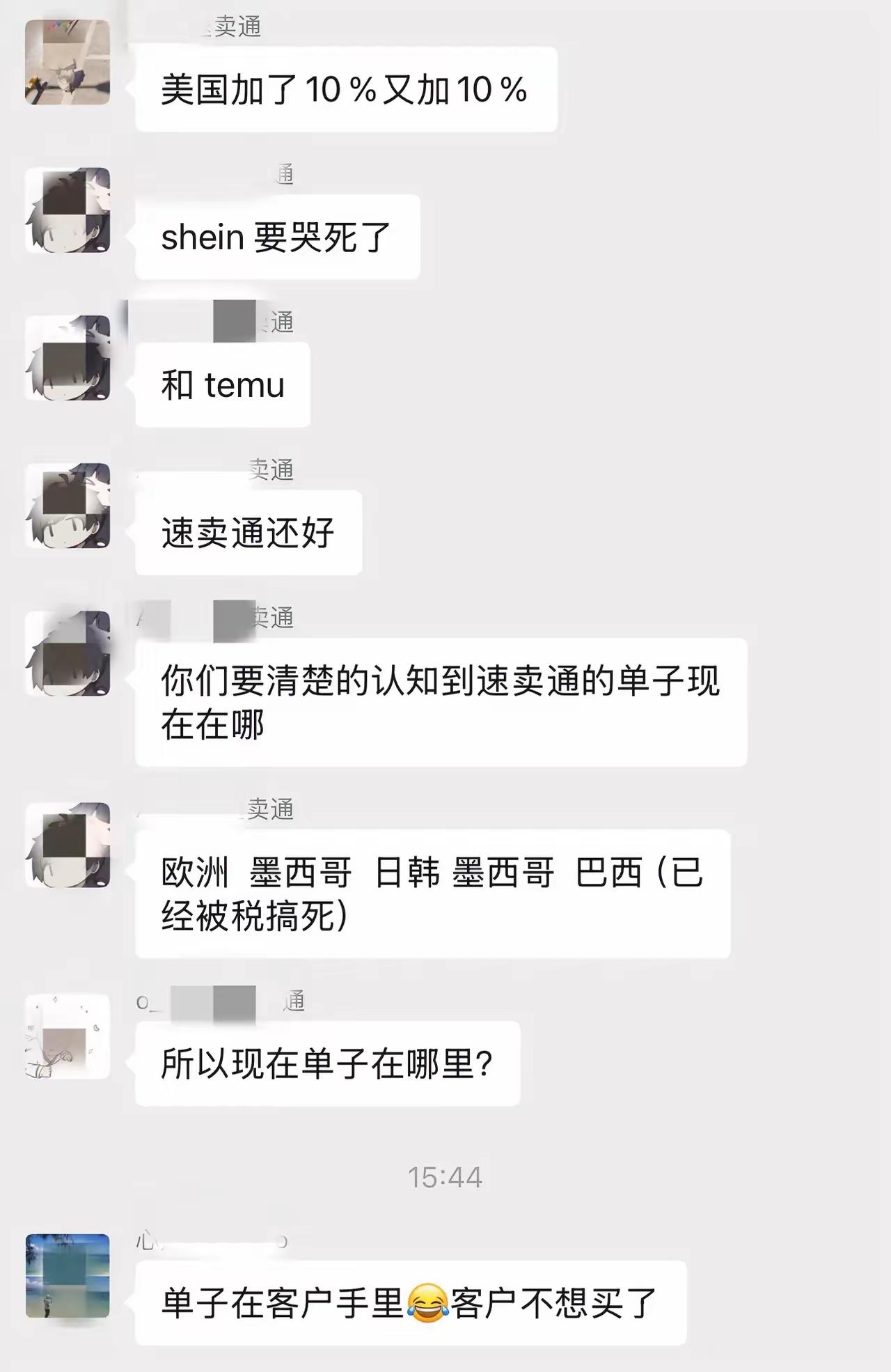Open avatar next to '欧洲 墨西哥 日韩' message
This screenshot has height=1372, width=891.
pyautogui.click(x=68, y=845)
